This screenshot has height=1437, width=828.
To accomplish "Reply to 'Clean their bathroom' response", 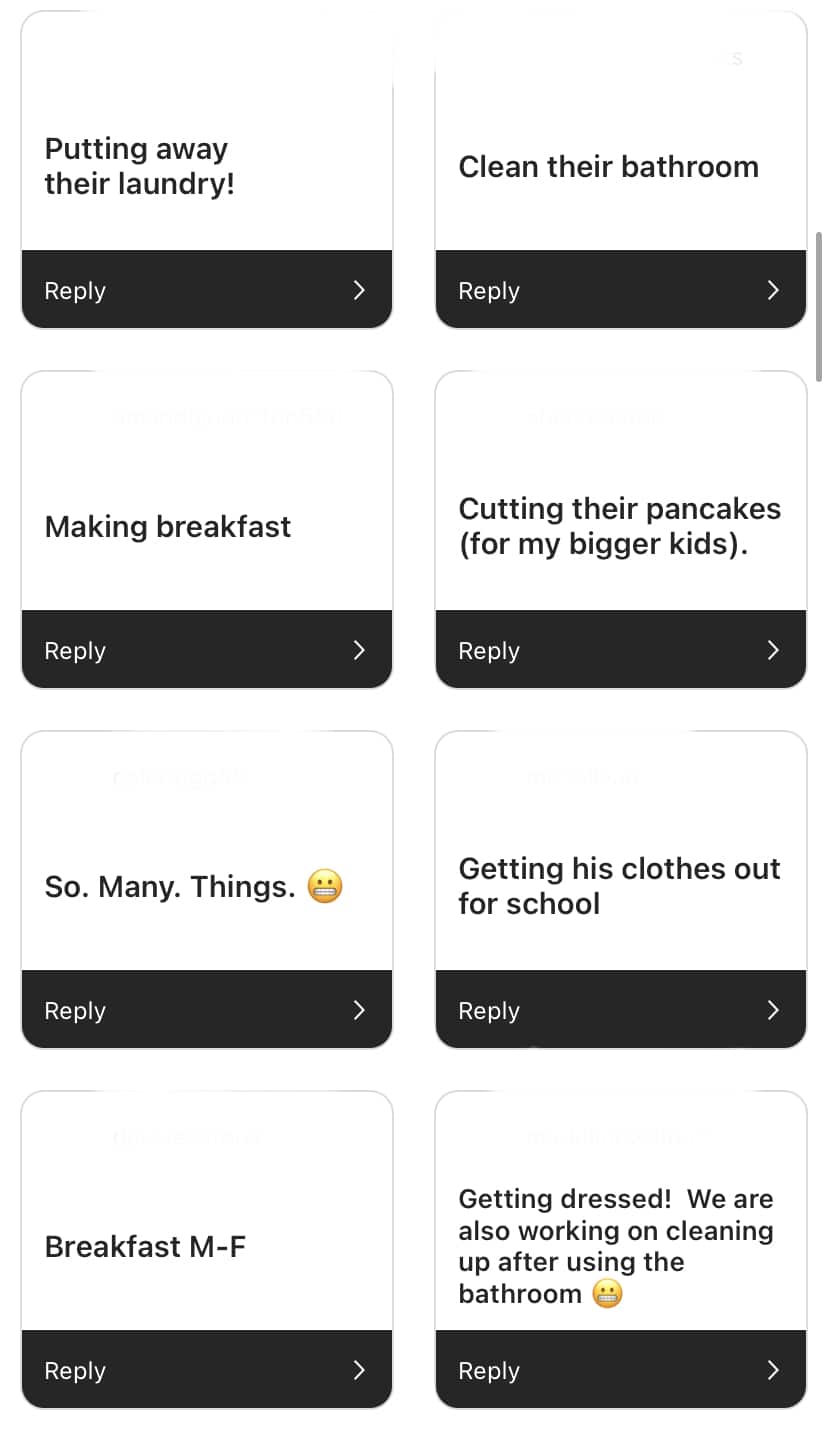I will [620, 290].
